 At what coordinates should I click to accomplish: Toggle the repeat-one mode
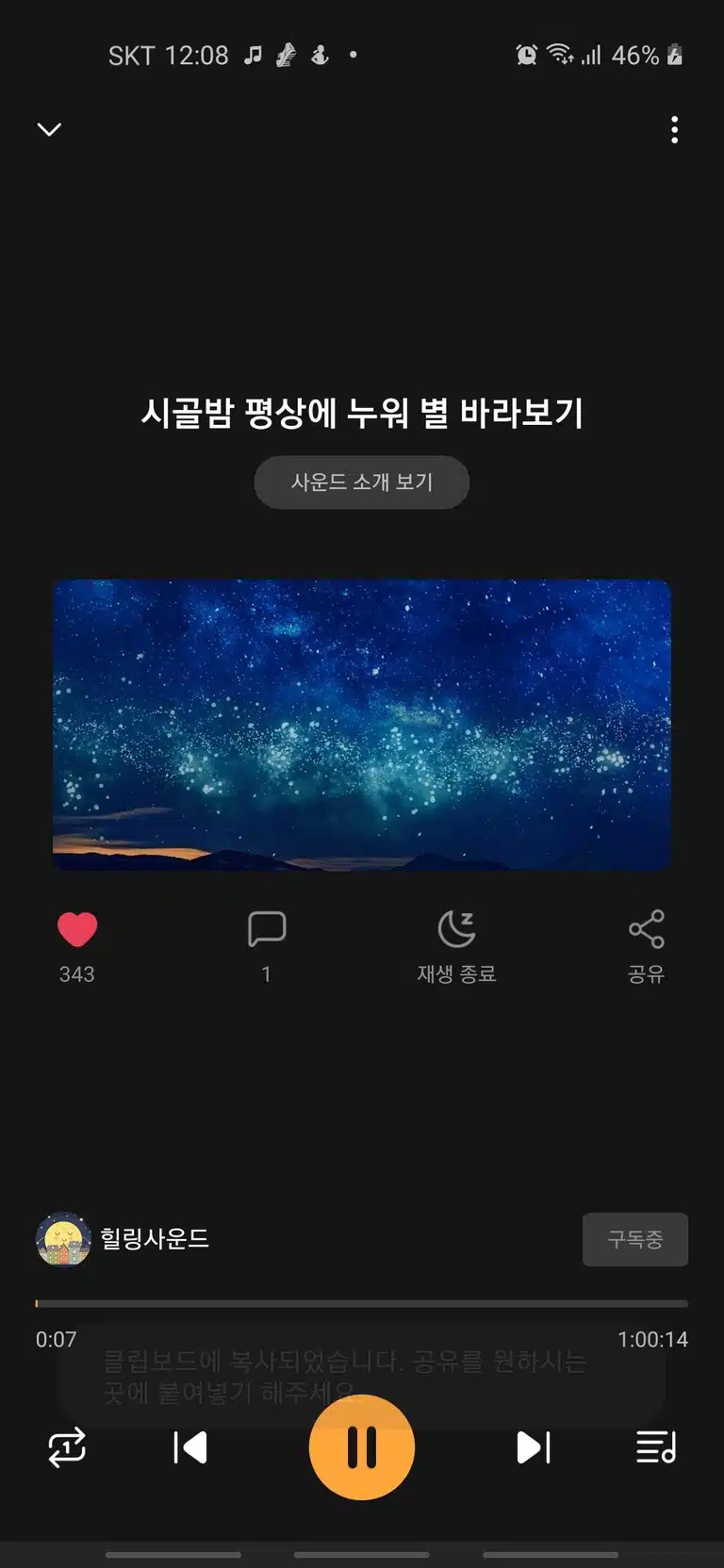67,1447
